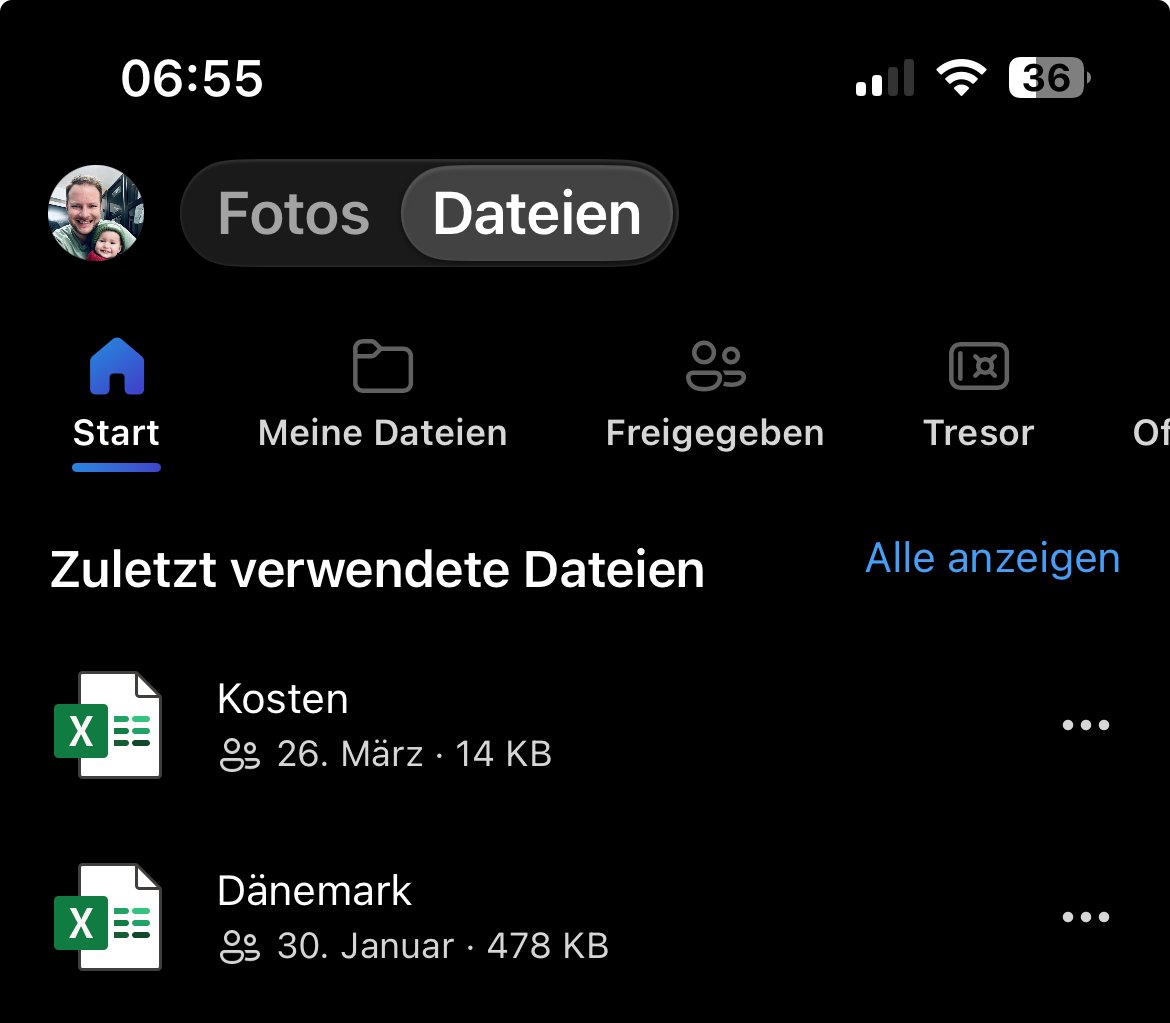Open the Meine Dateien tab
This screenshot has height=1023, width=1170.
[x=382, y=395]
